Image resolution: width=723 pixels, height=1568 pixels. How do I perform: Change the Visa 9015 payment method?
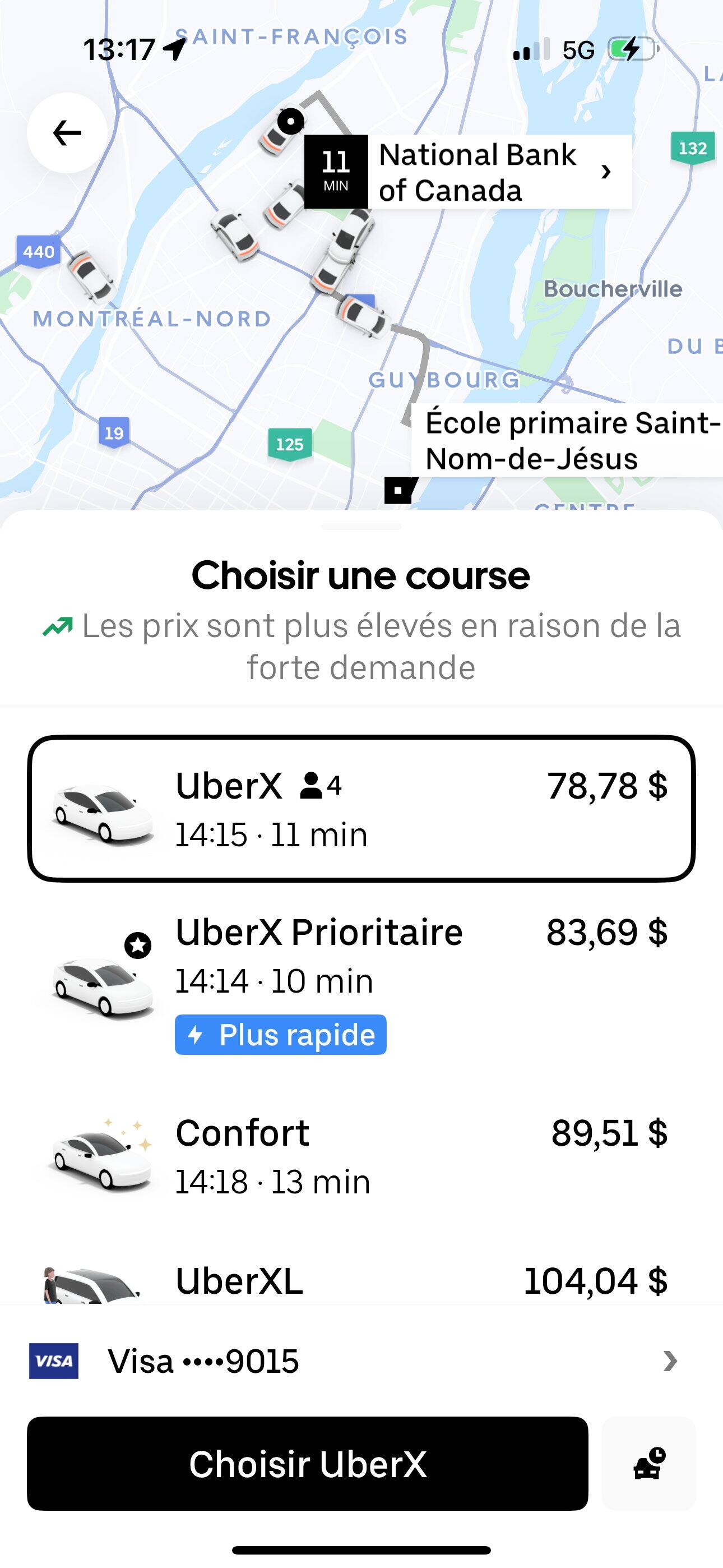point(361,1361)
